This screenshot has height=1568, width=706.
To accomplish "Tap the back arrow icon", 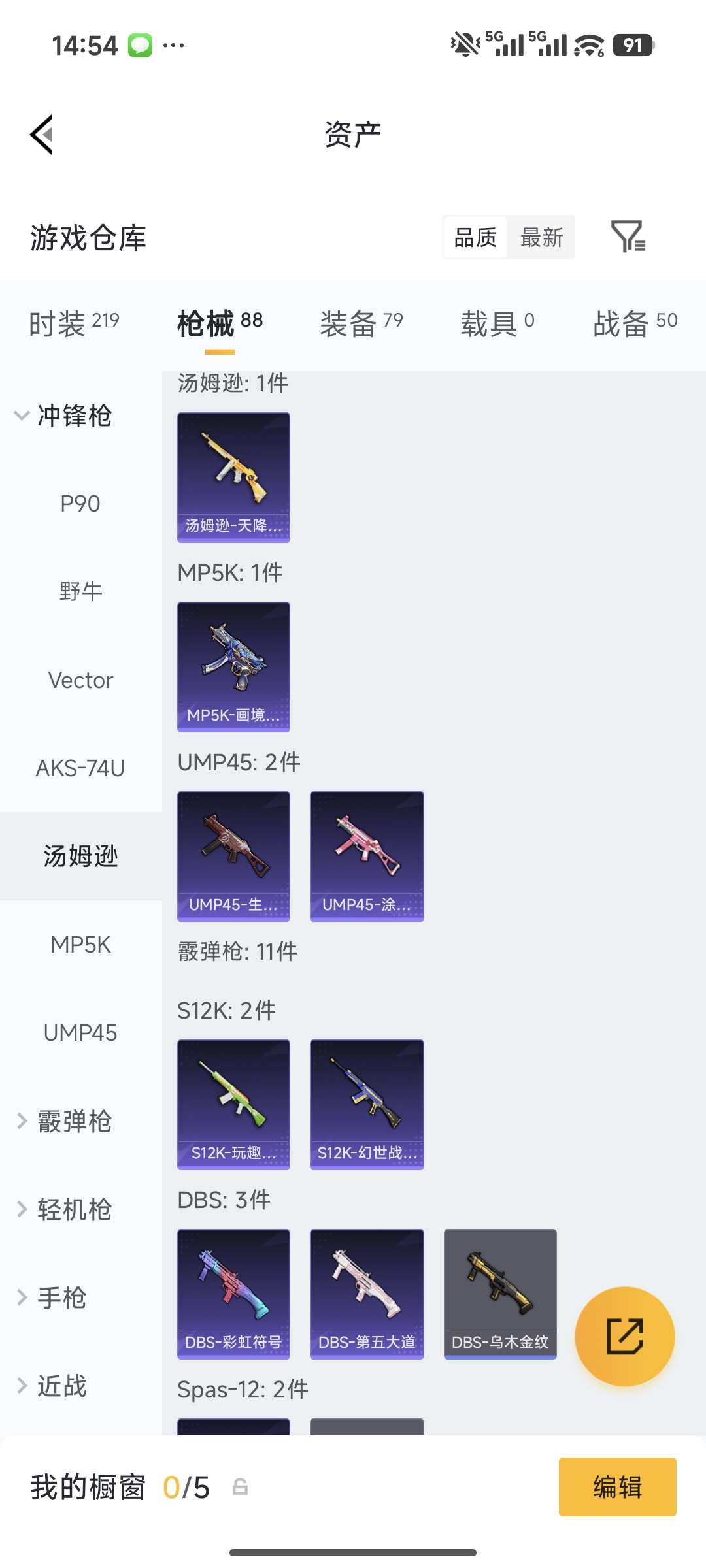I will click(x=41, y=134).
